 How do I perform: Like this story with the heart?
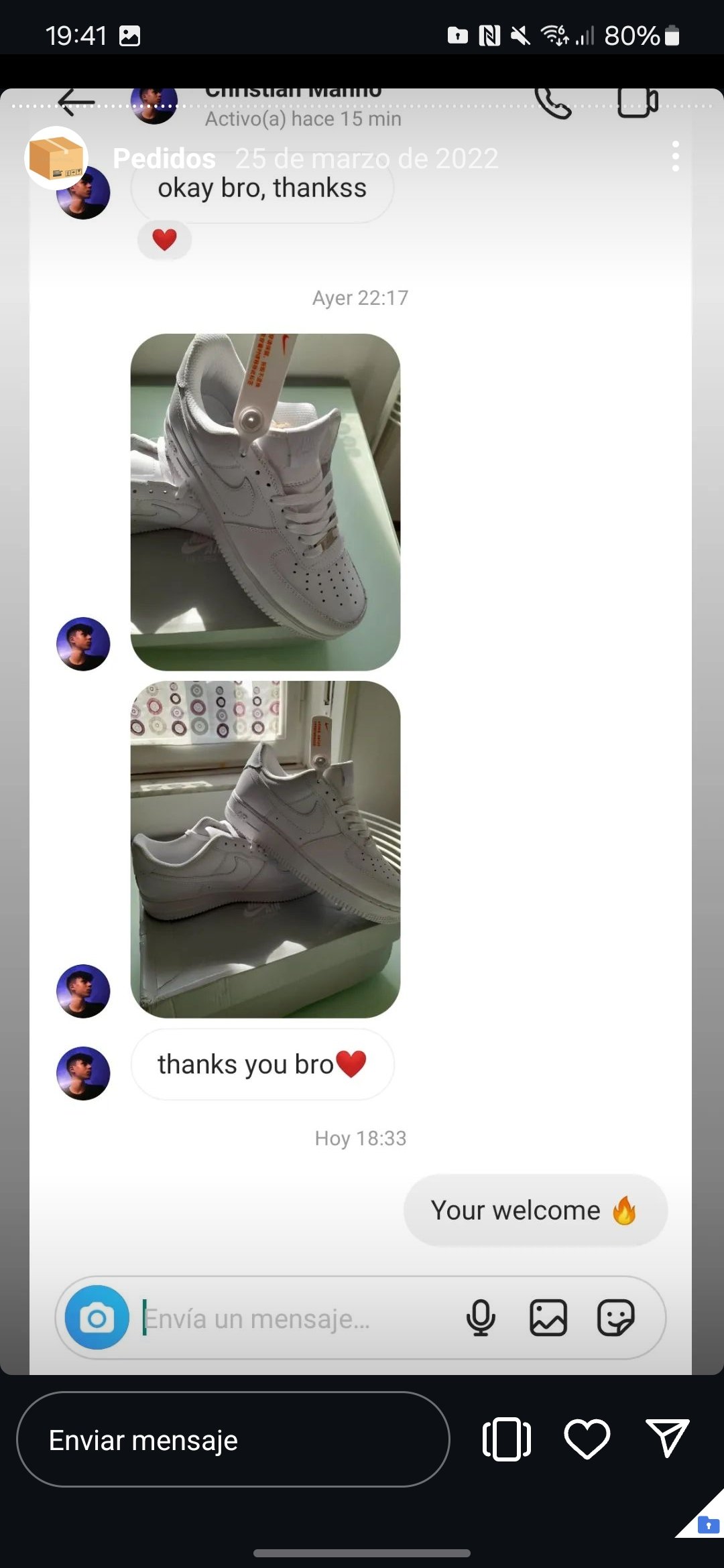[x=587, y=1439]
